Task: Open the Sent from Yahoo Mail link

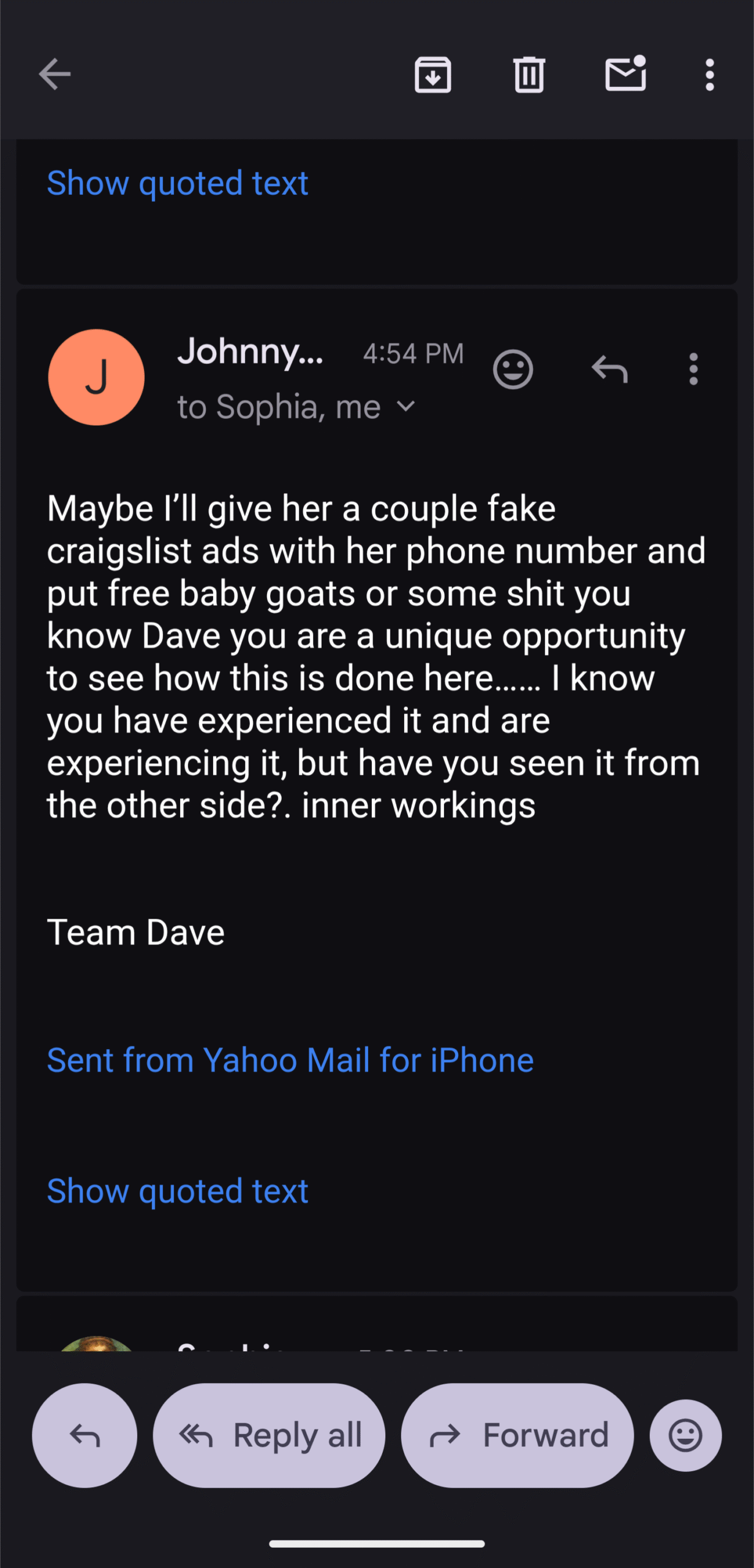Action: 290,1060
